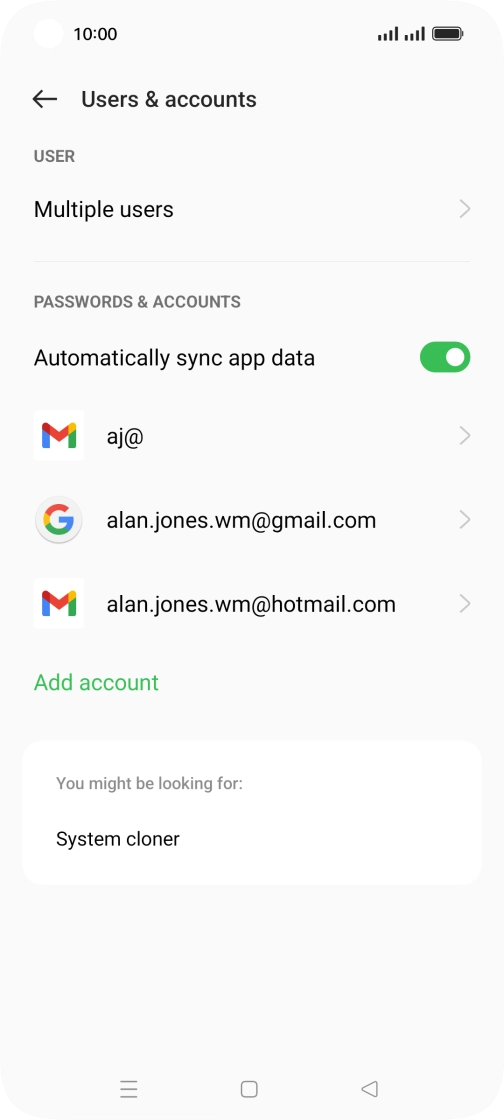
Task: Turn off Automatically sync app data
Action: (445, 357)
